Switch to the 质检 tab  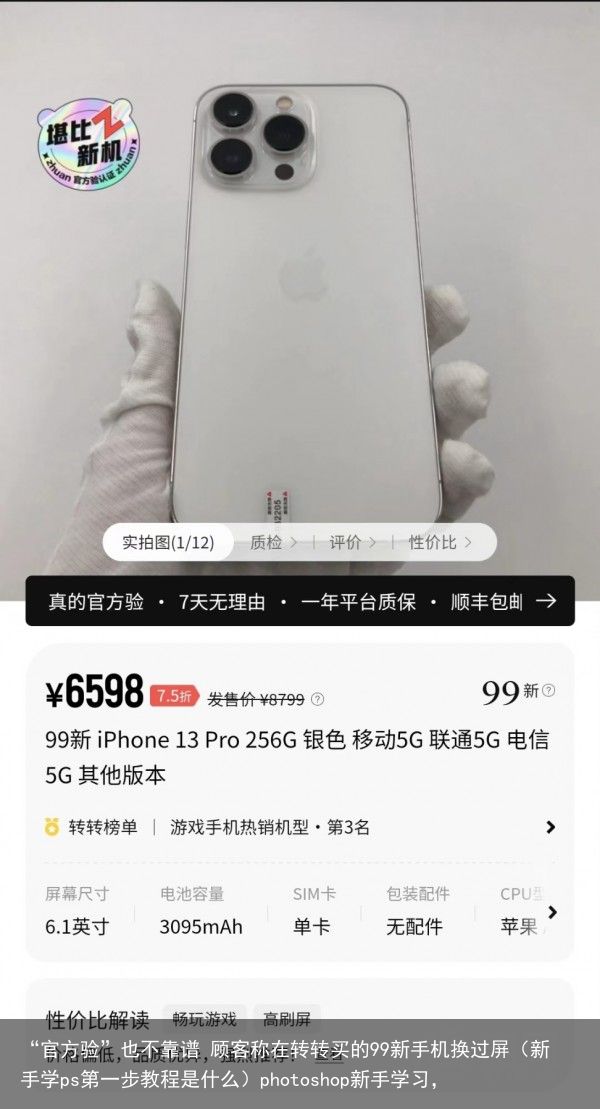(273, 542)
